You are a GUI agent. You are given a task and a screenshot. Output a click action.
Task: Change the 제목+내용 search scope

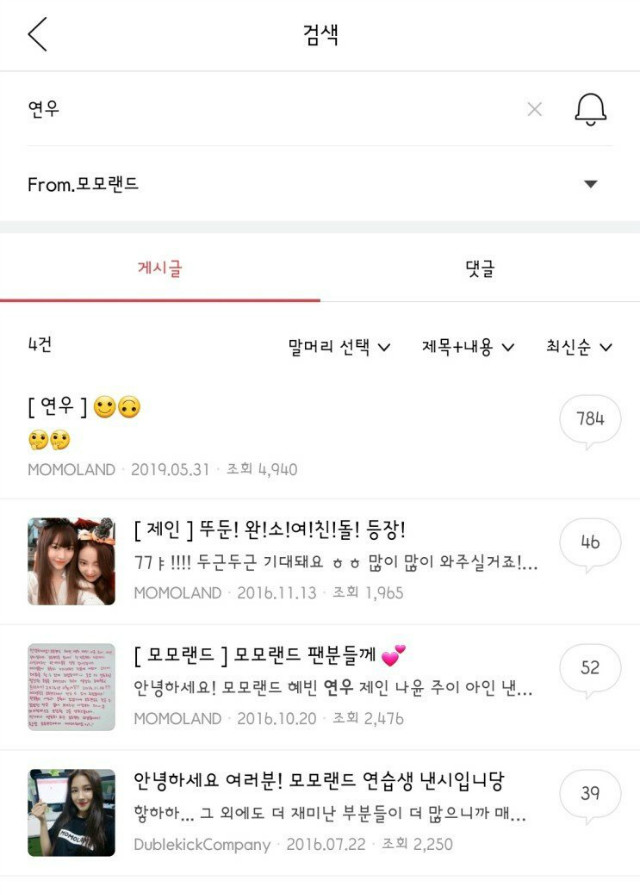point(466,347)
